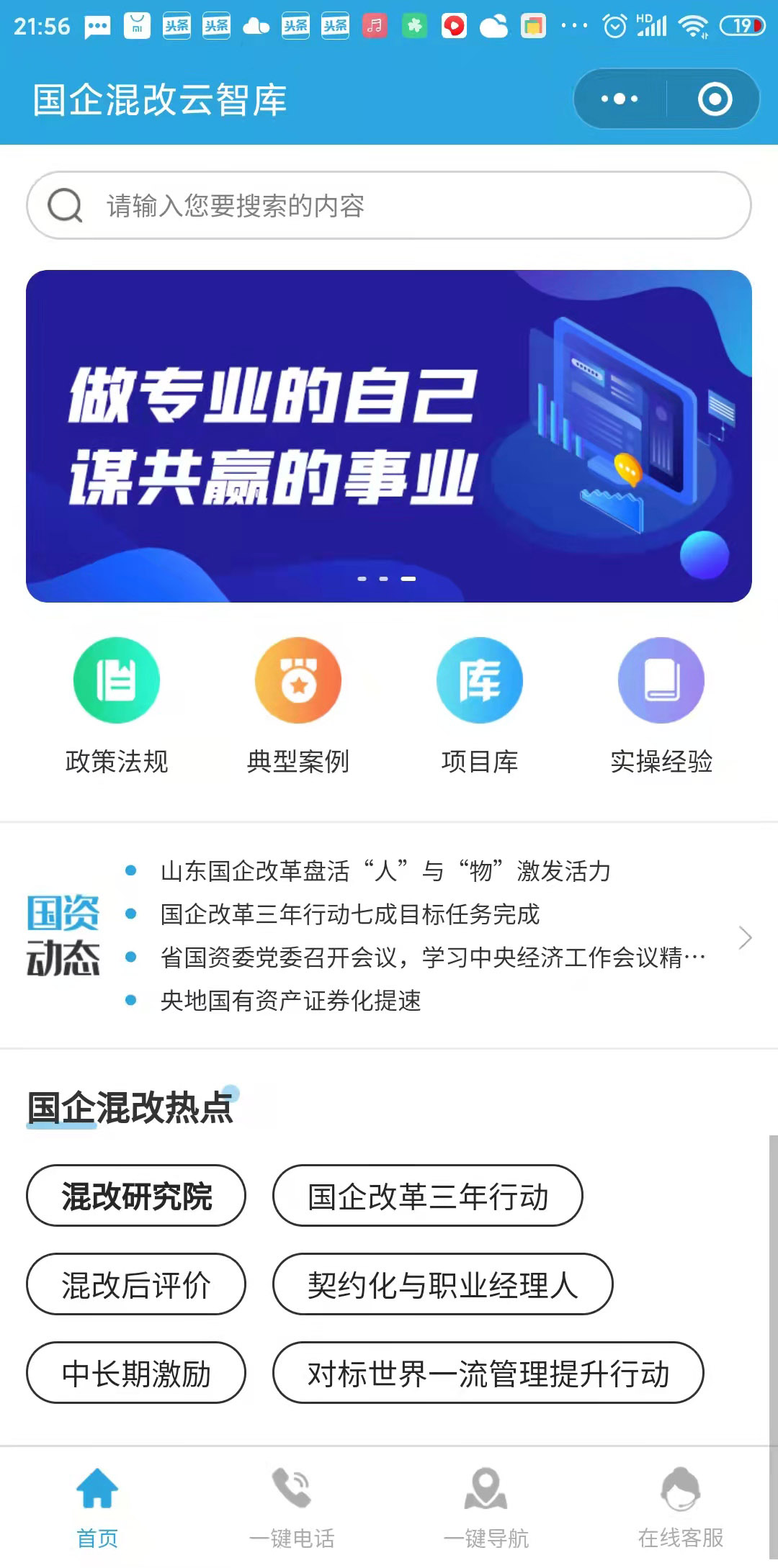The image size is (778, 1568).
Task: Read 国企改革三年行动七成目标任务完成 news
Action: coord(350,914)
